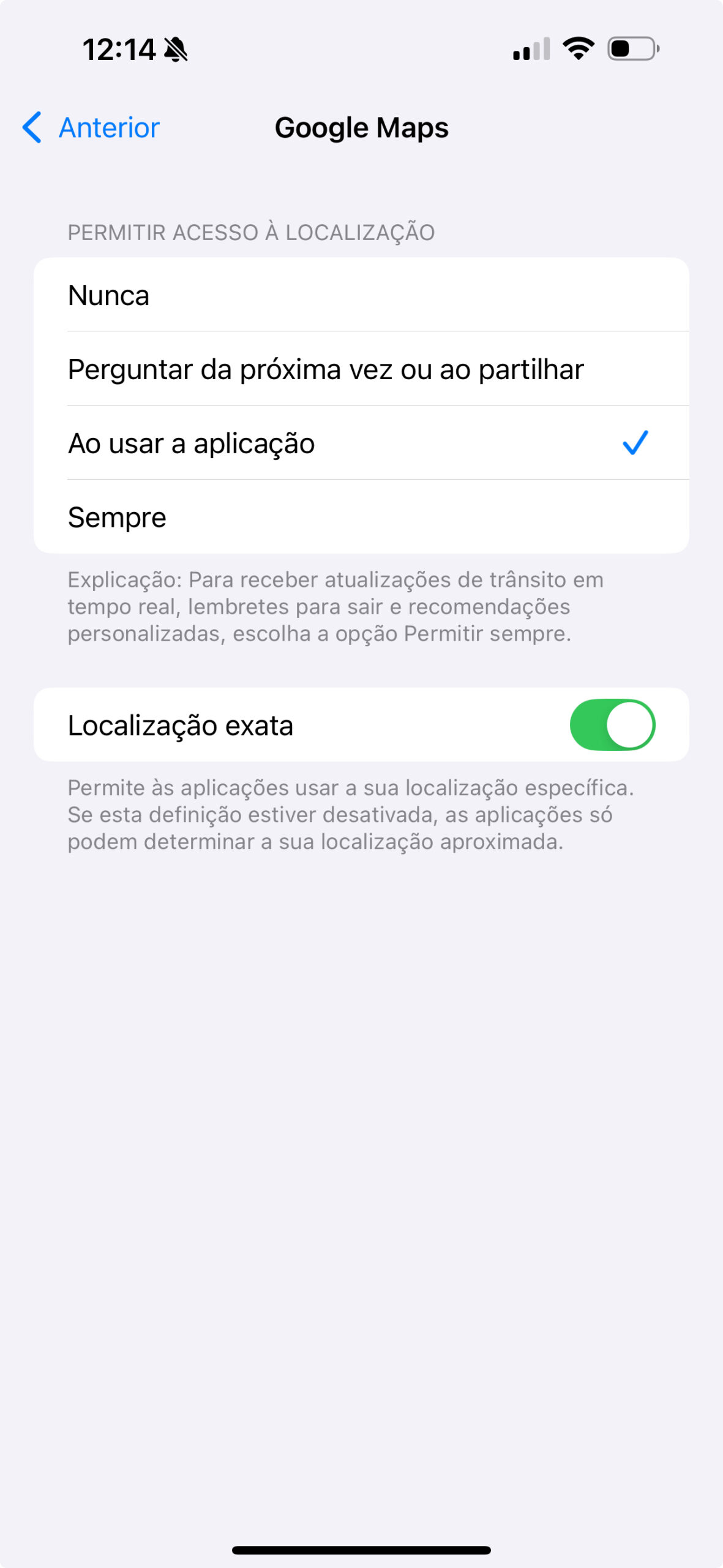Go back via the Anterior button
Image resolution: width=723 pixels, height=1568 pixels.
[x=91, y=127]
